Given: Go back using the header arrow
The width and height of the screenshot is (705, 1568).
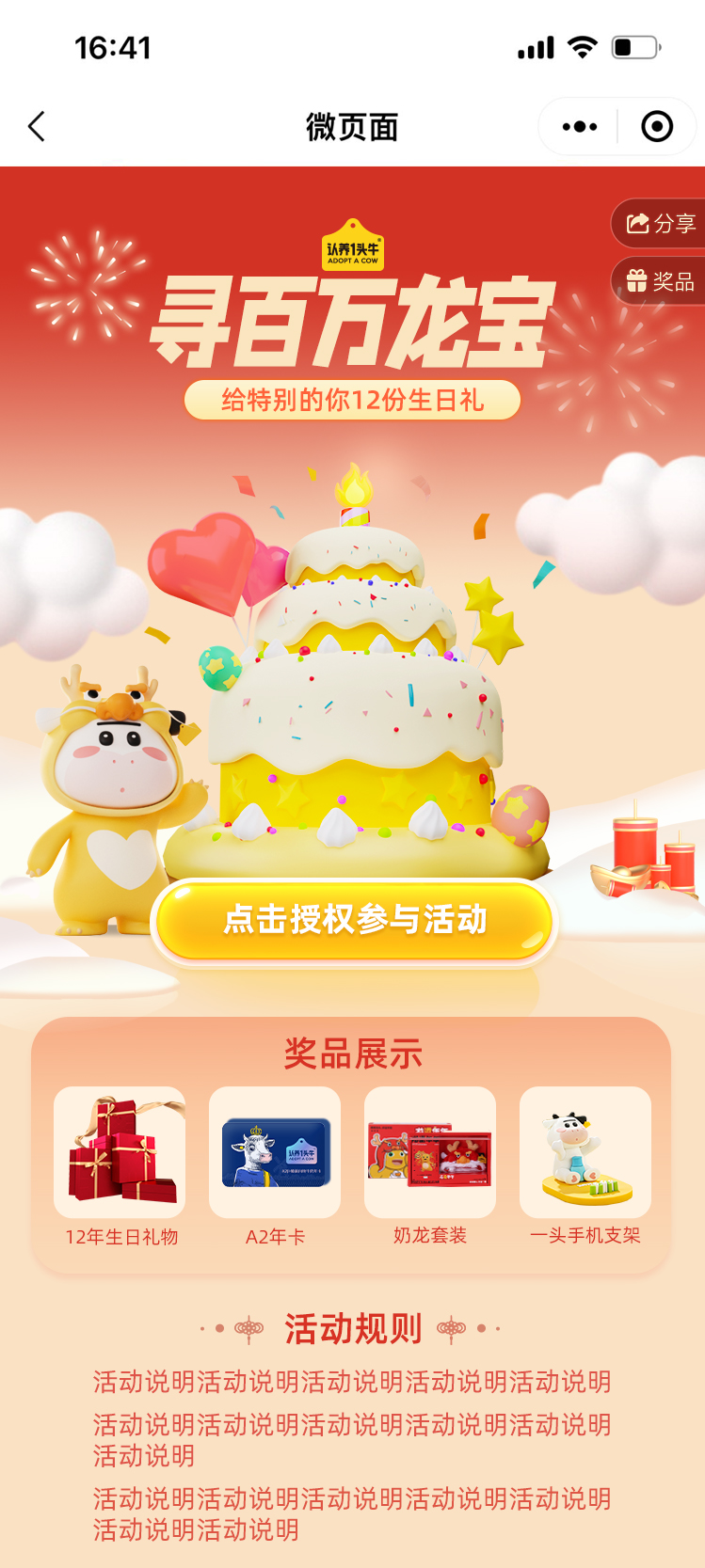Looking at the screenshot, I should tap(37, 126).
